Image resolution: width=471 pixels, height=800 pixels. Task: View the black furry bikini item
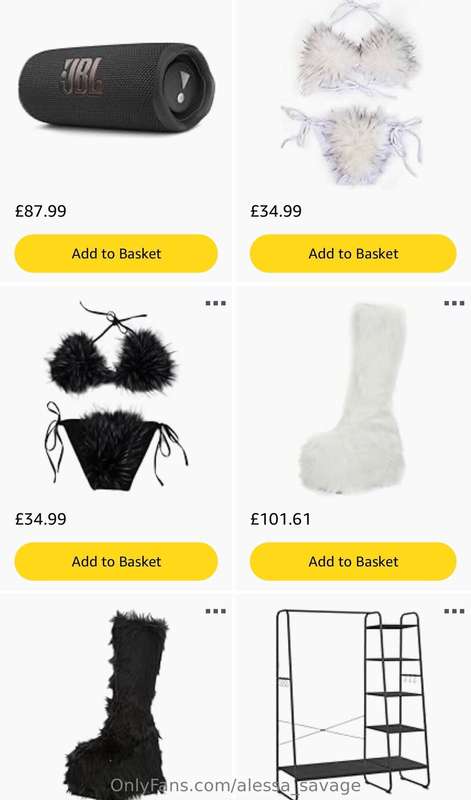coord(117,395)
